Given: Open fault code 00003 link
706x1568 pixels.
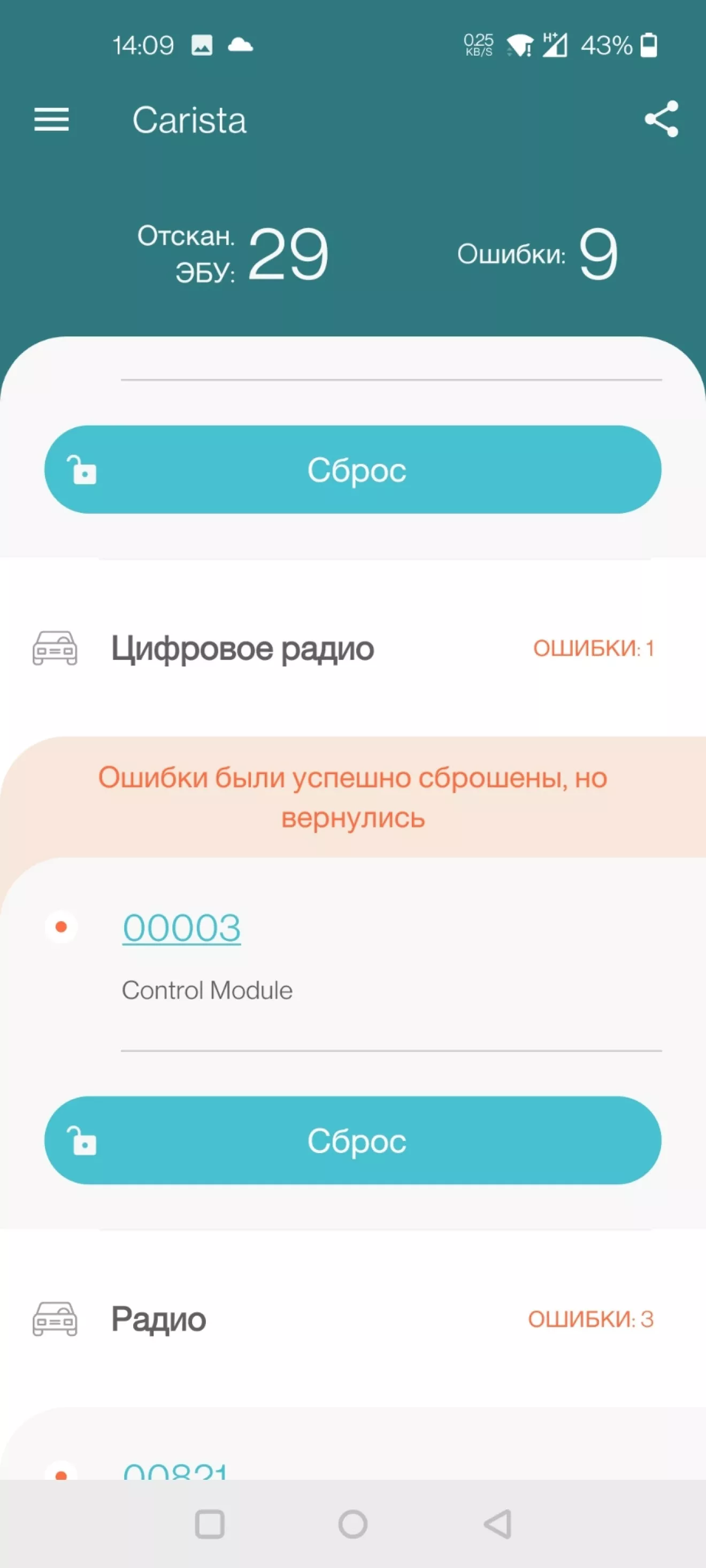Looking at the screenshot, I should point(181,928).
